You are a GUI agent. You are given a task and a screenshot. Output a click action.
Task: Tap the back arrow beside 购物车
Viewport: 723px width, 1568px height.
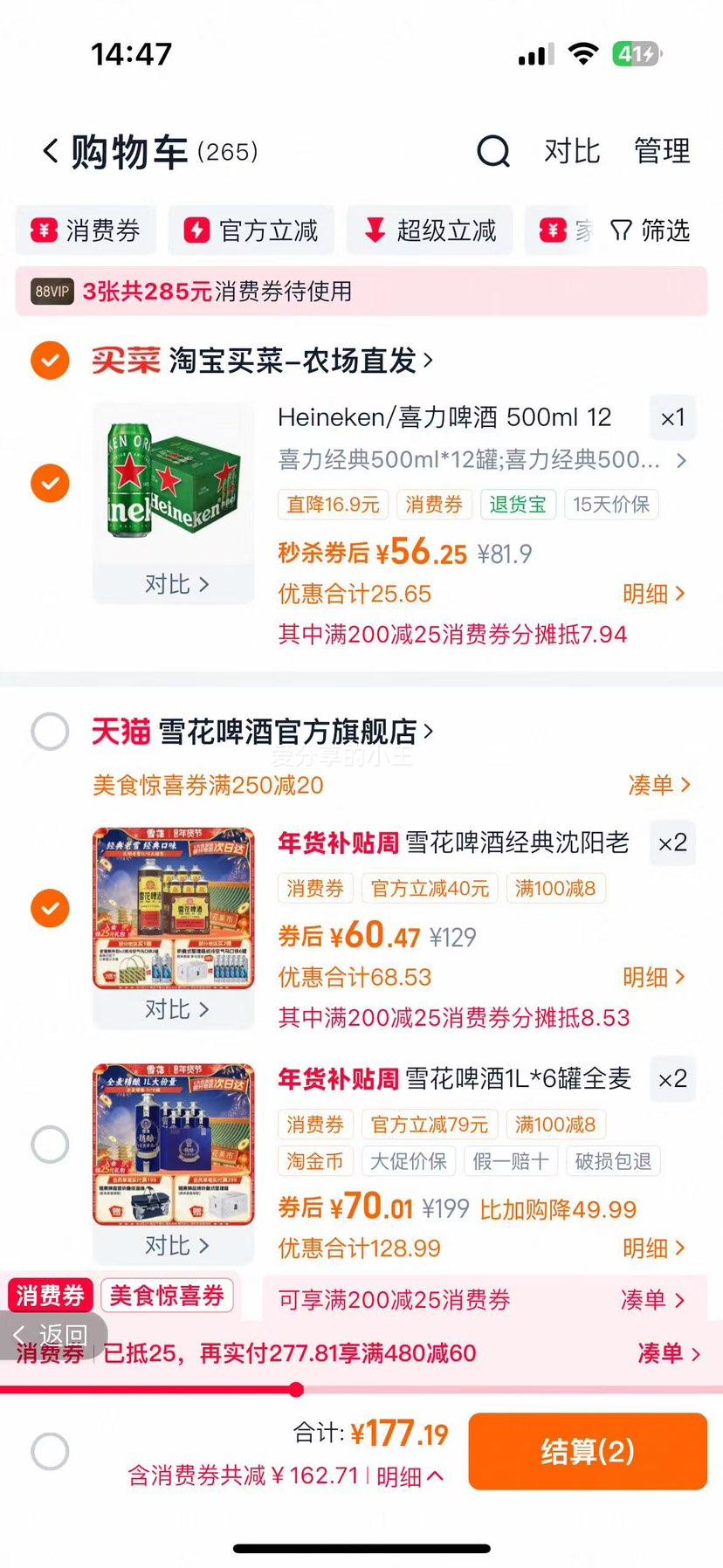click(50, 150)
